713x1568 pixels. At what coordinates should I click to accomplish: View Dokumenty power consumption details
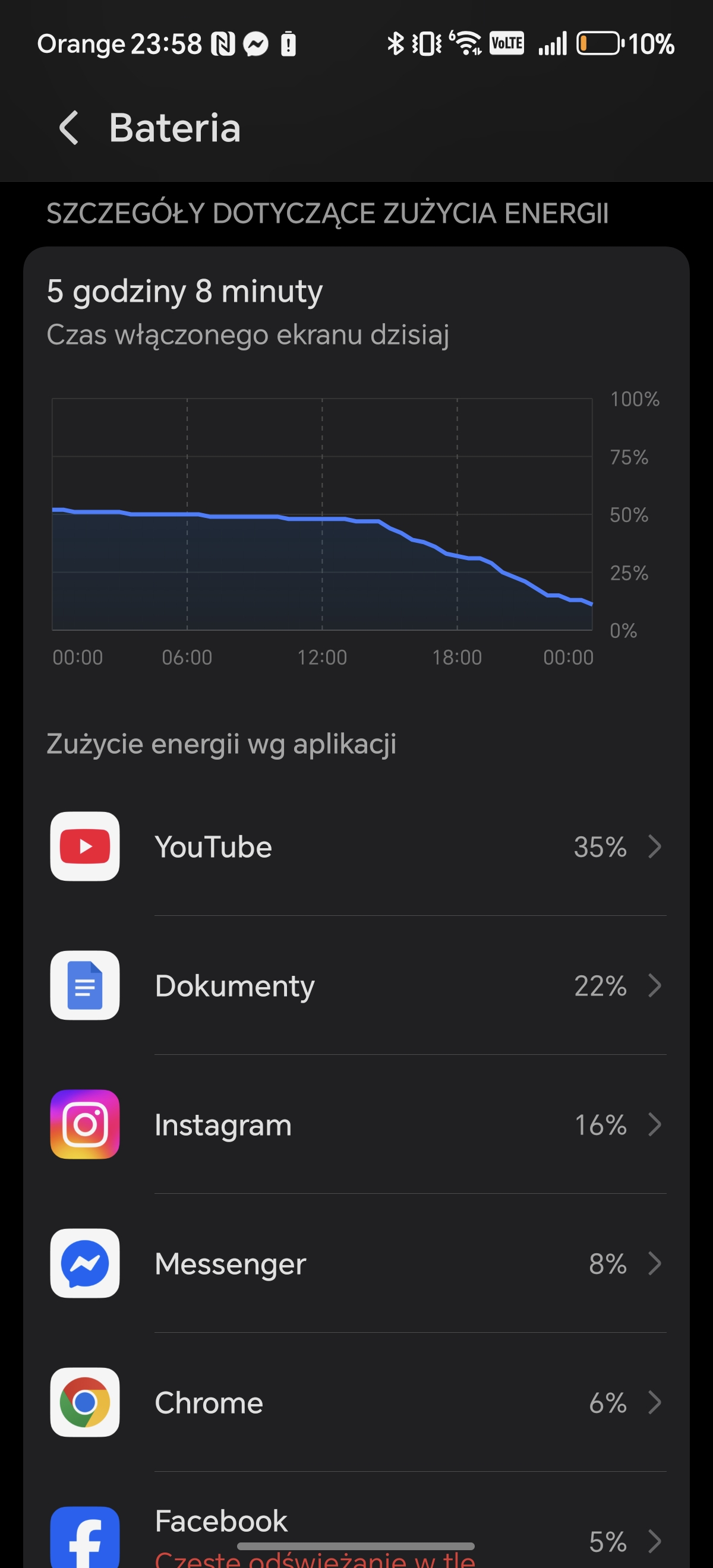(x=357, y=985)
